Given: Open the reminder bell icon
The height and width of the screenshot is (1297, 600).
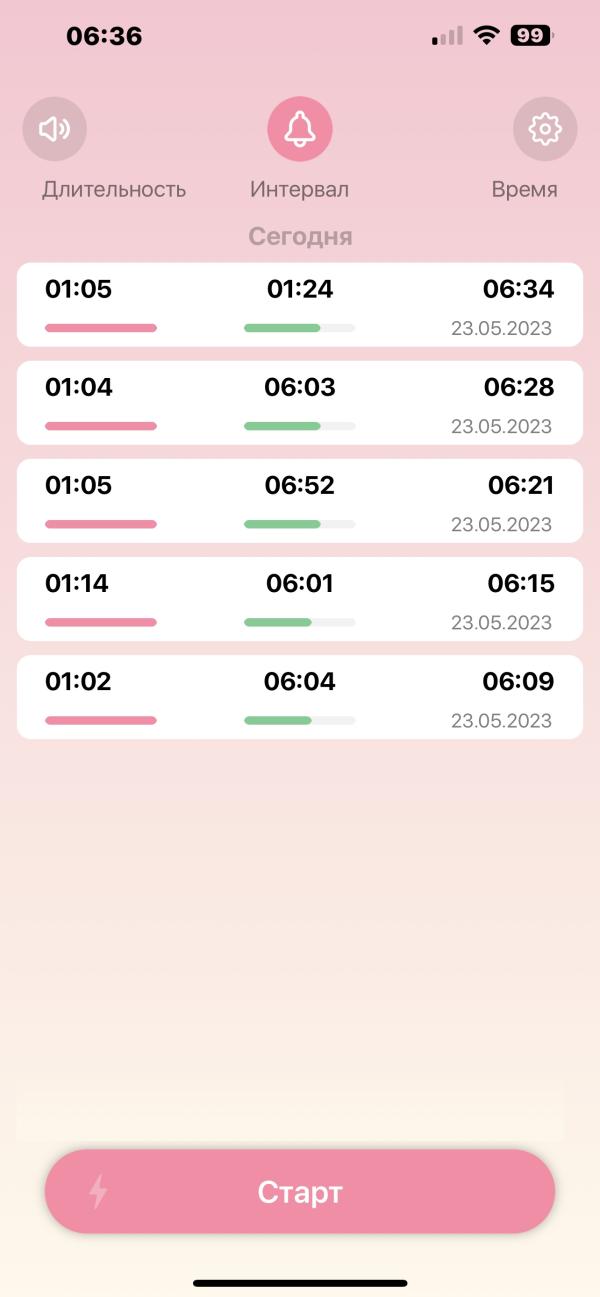Looking at the screenshot, I should tap(300, 129).
